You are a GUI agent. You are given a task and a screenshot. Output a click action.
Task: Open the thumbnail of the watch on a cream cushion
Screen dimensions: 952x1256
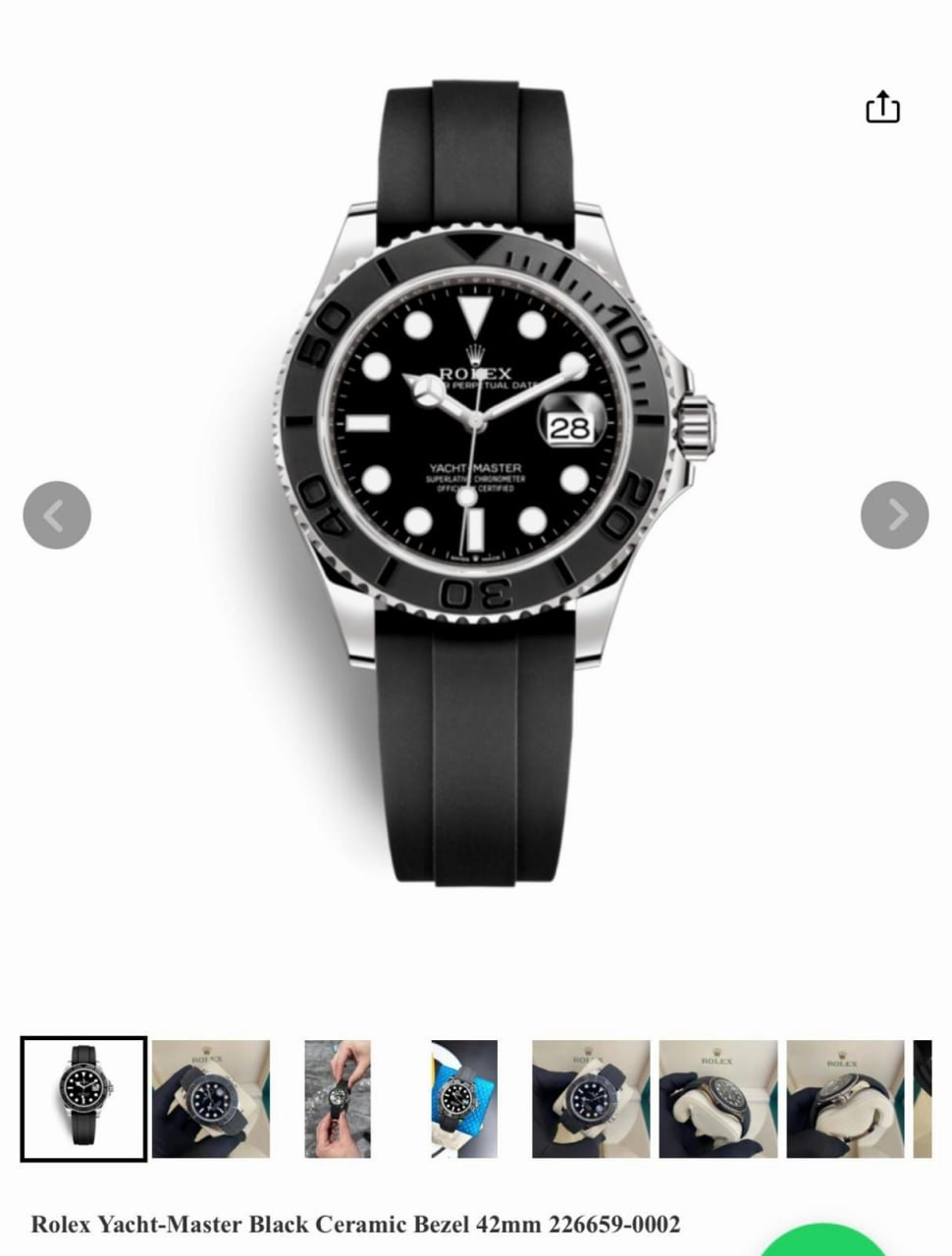coord(717,1099)
